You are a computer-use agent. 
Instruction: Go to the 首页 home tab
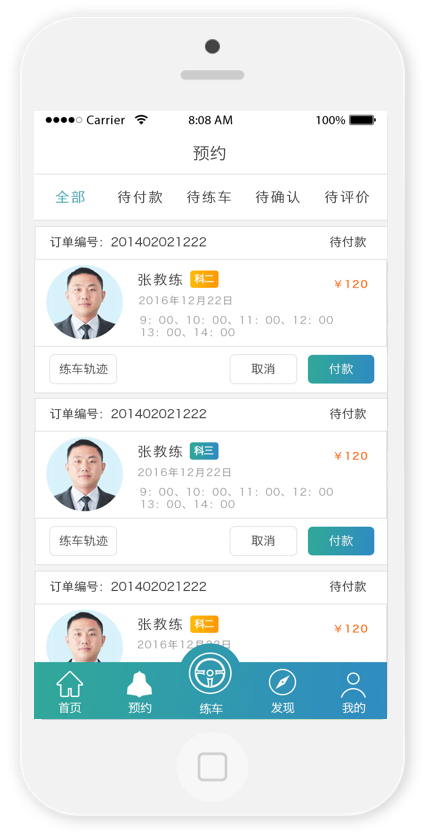[x=70, y=691]
